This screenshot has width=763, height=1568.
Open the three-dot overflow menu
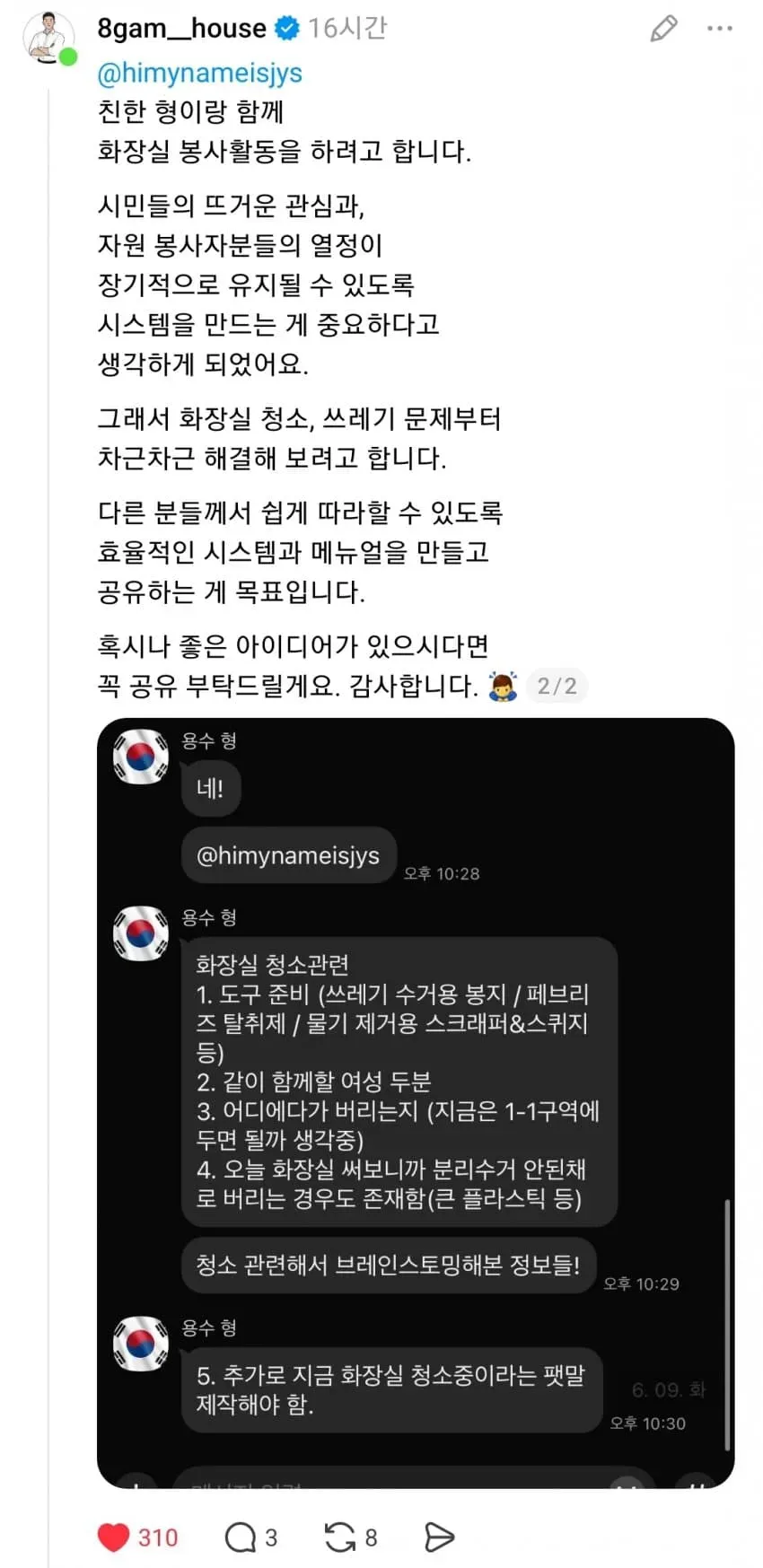coord(720,29)
